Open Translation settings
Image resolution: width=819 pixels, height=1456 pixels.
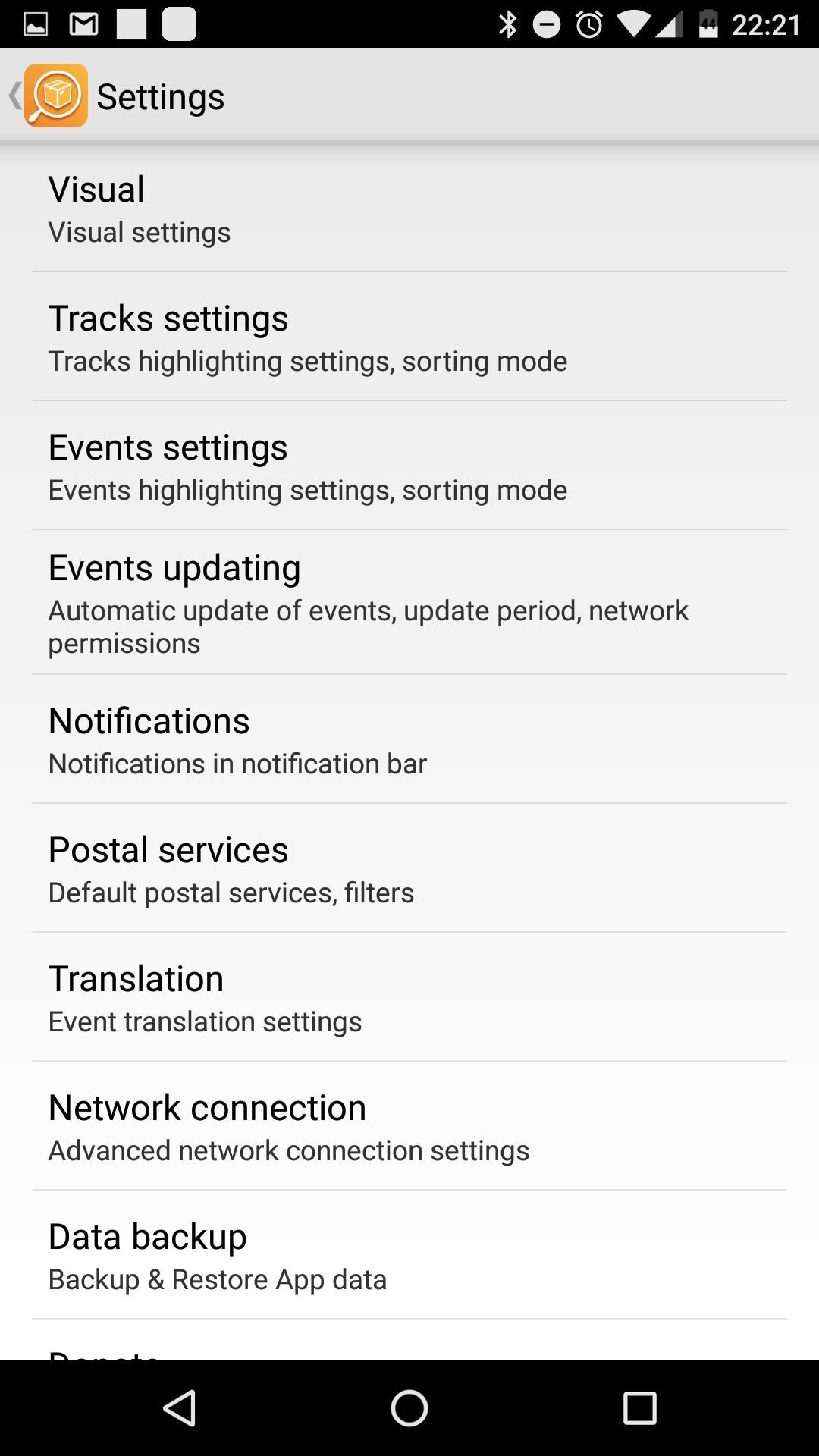click(x=409, y=997)
